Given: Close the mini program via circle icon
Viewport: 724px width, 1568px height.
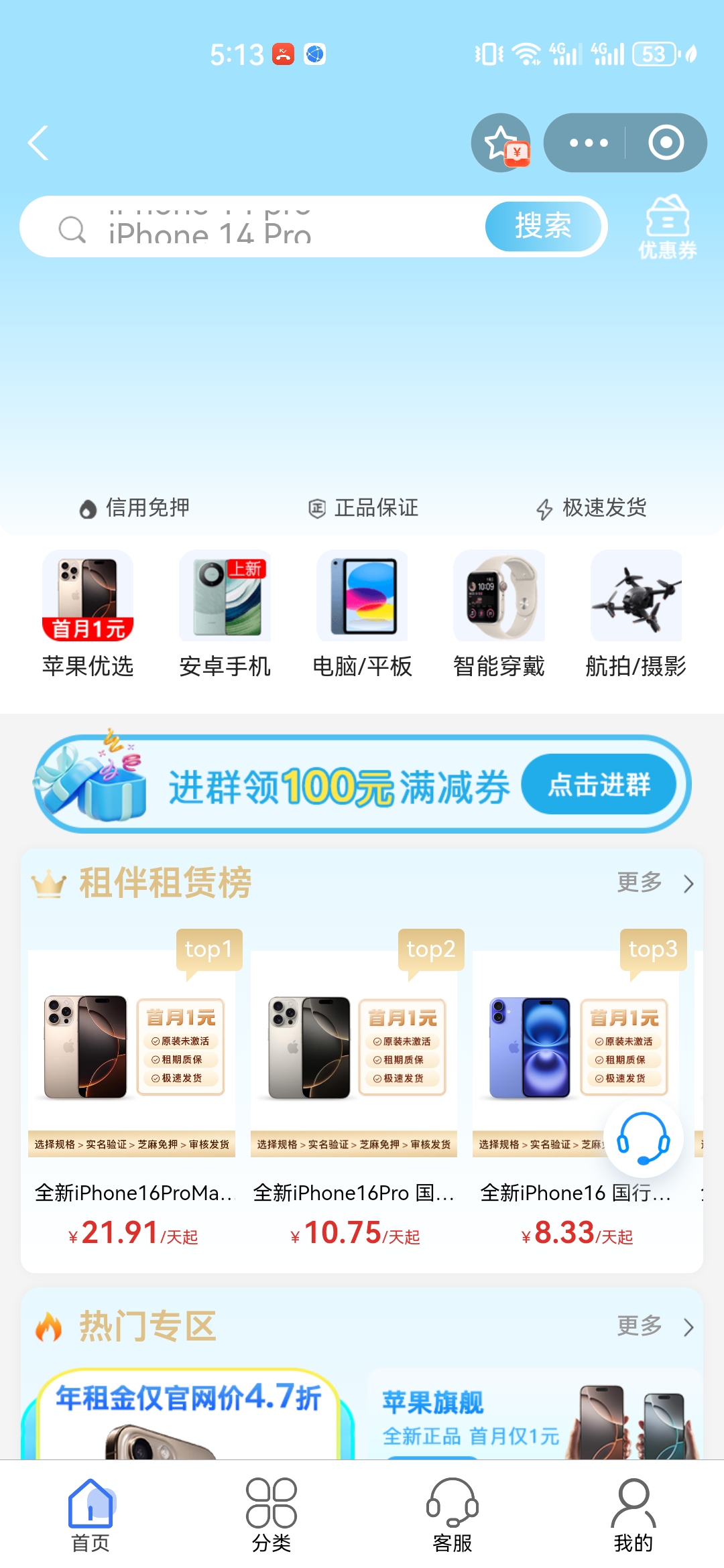Looking at the screenshot, I should [666, 143].
